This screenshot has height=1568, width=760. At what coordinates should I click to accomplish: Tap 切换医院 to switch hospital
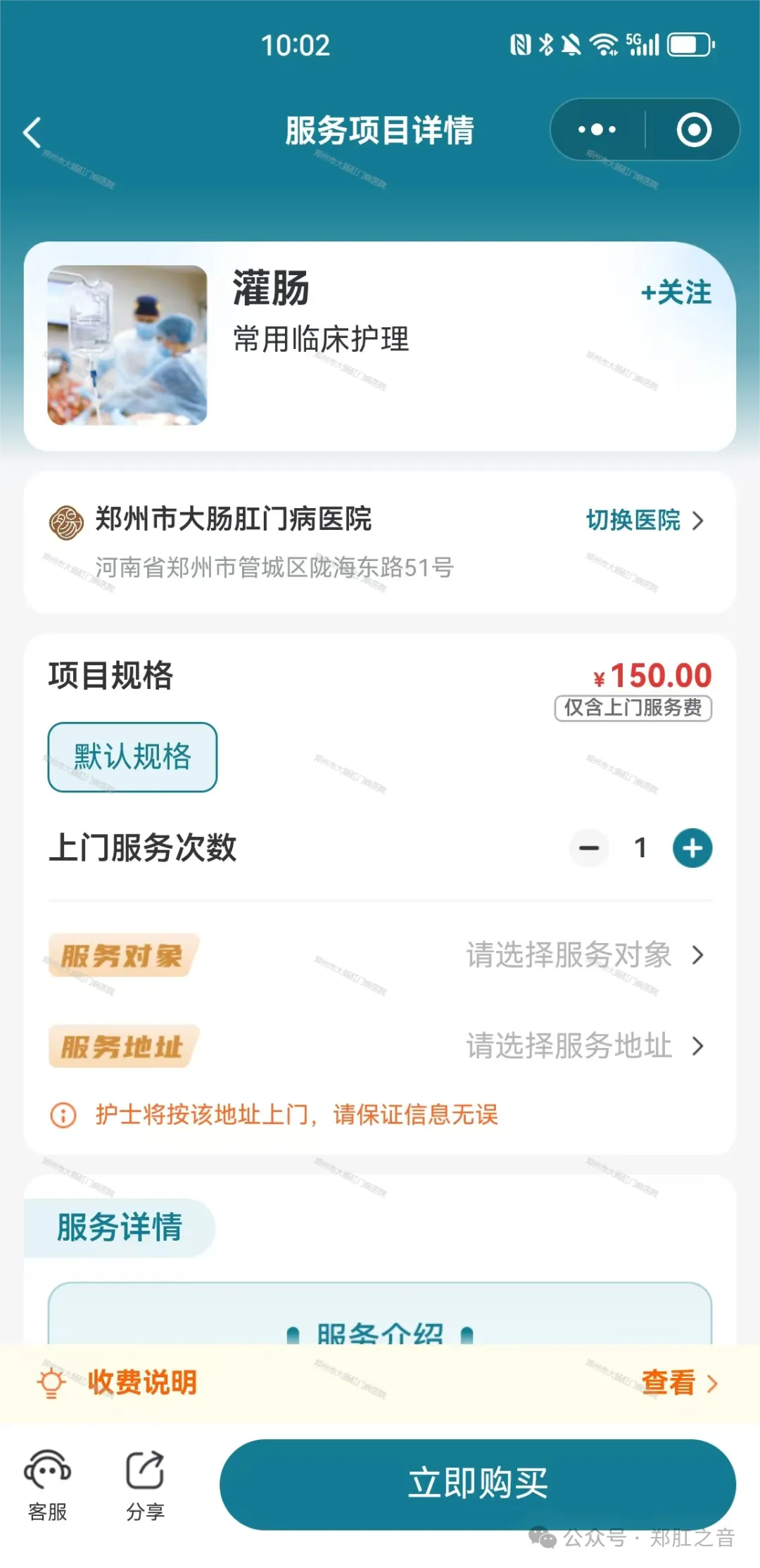[644, 520]
